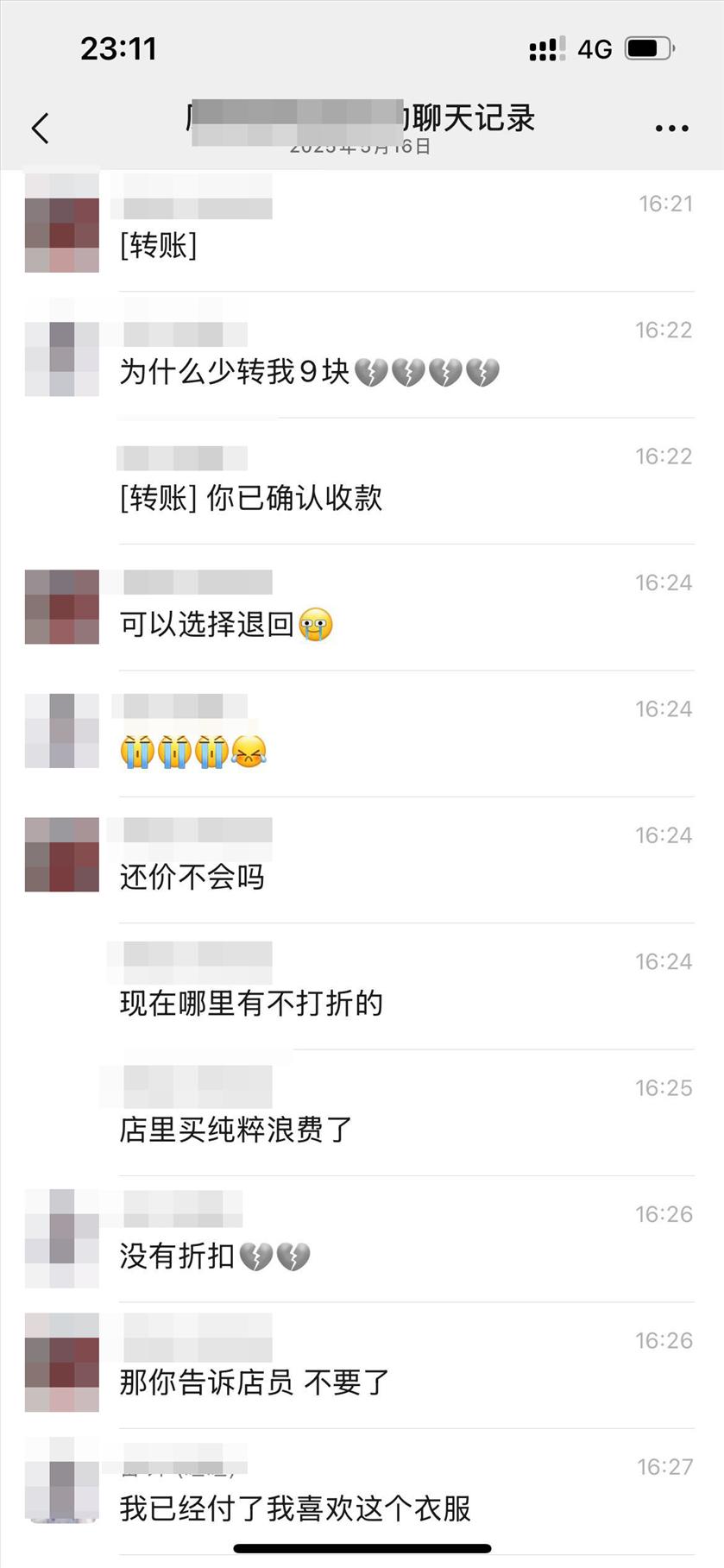Open the 16:21 [转账] message
This screenshot has height=1568, width=724.
(x=159, y=246)
